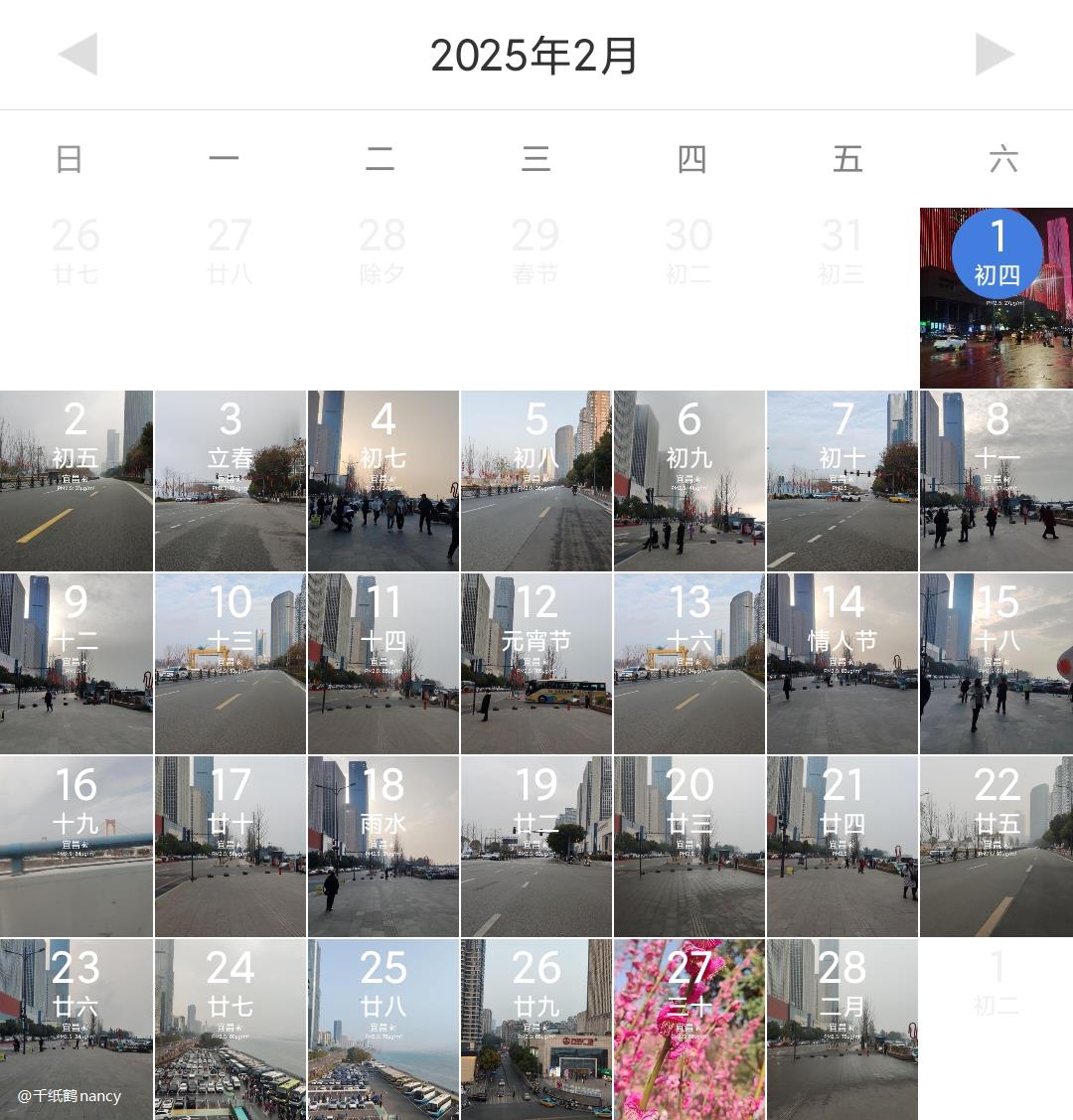Open the February 24 parking lot photo
Viewport: 1073px width, 1120px height.
(230, 1030)
